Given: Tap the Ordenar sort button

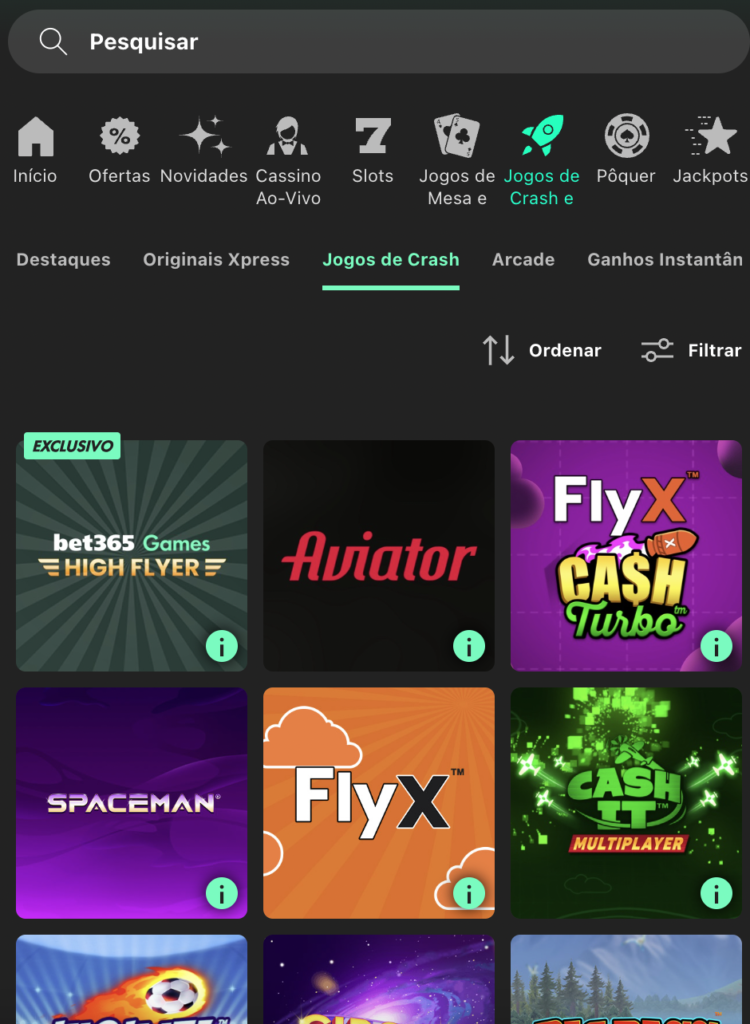Looking at the screenshot, I should click(x=542, y=350).
